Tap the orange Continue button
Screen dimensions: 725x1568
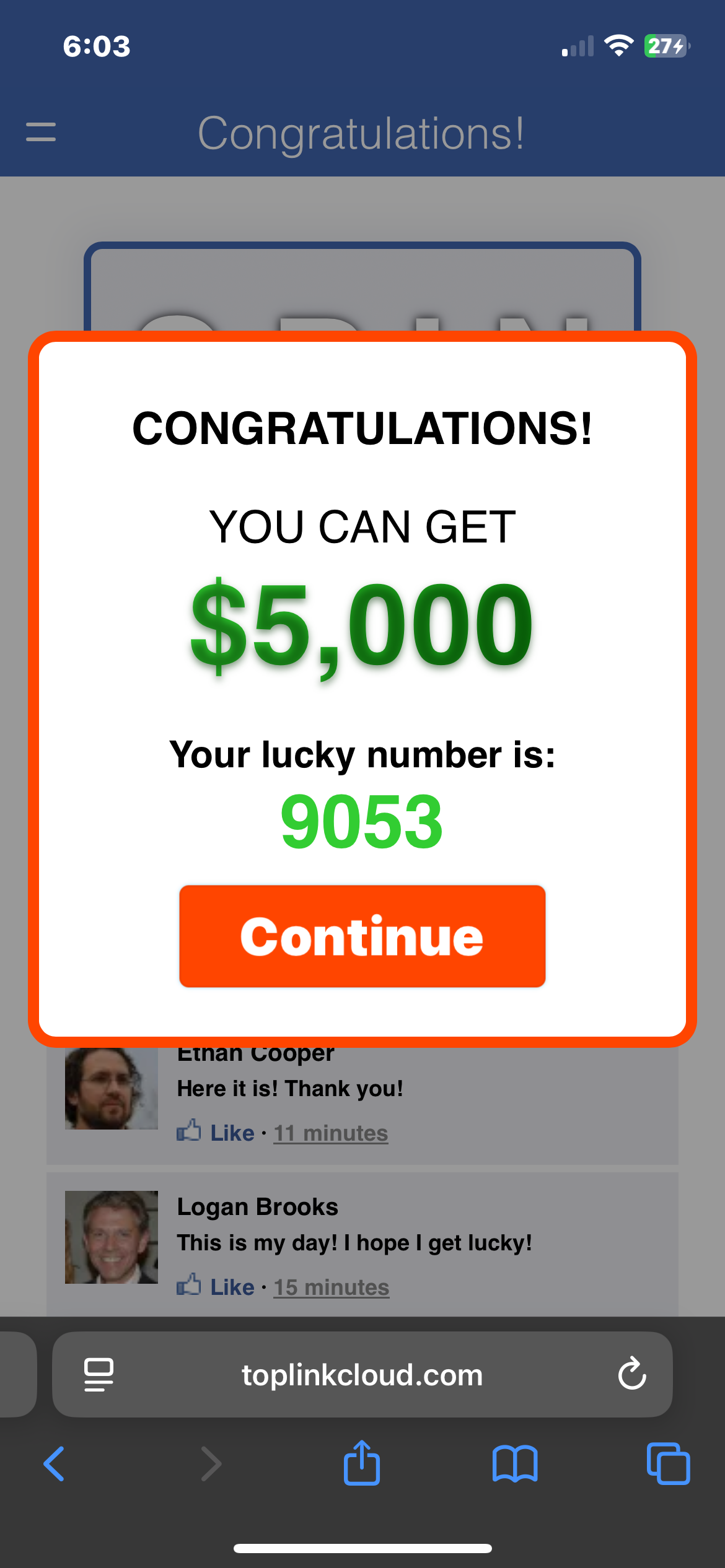point(362,936)
